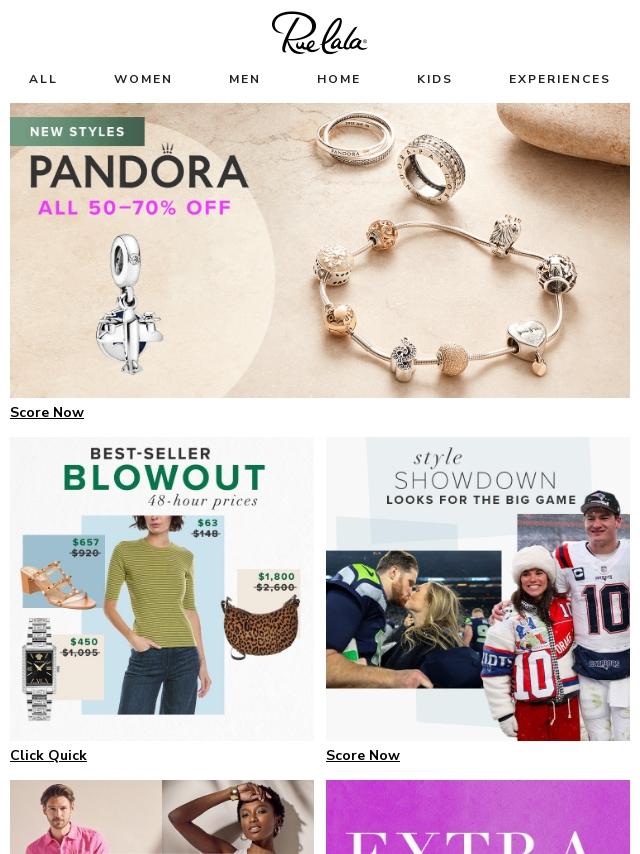Open the ALL category link
The image size is (640, 854).
click(x=42, y=79)
